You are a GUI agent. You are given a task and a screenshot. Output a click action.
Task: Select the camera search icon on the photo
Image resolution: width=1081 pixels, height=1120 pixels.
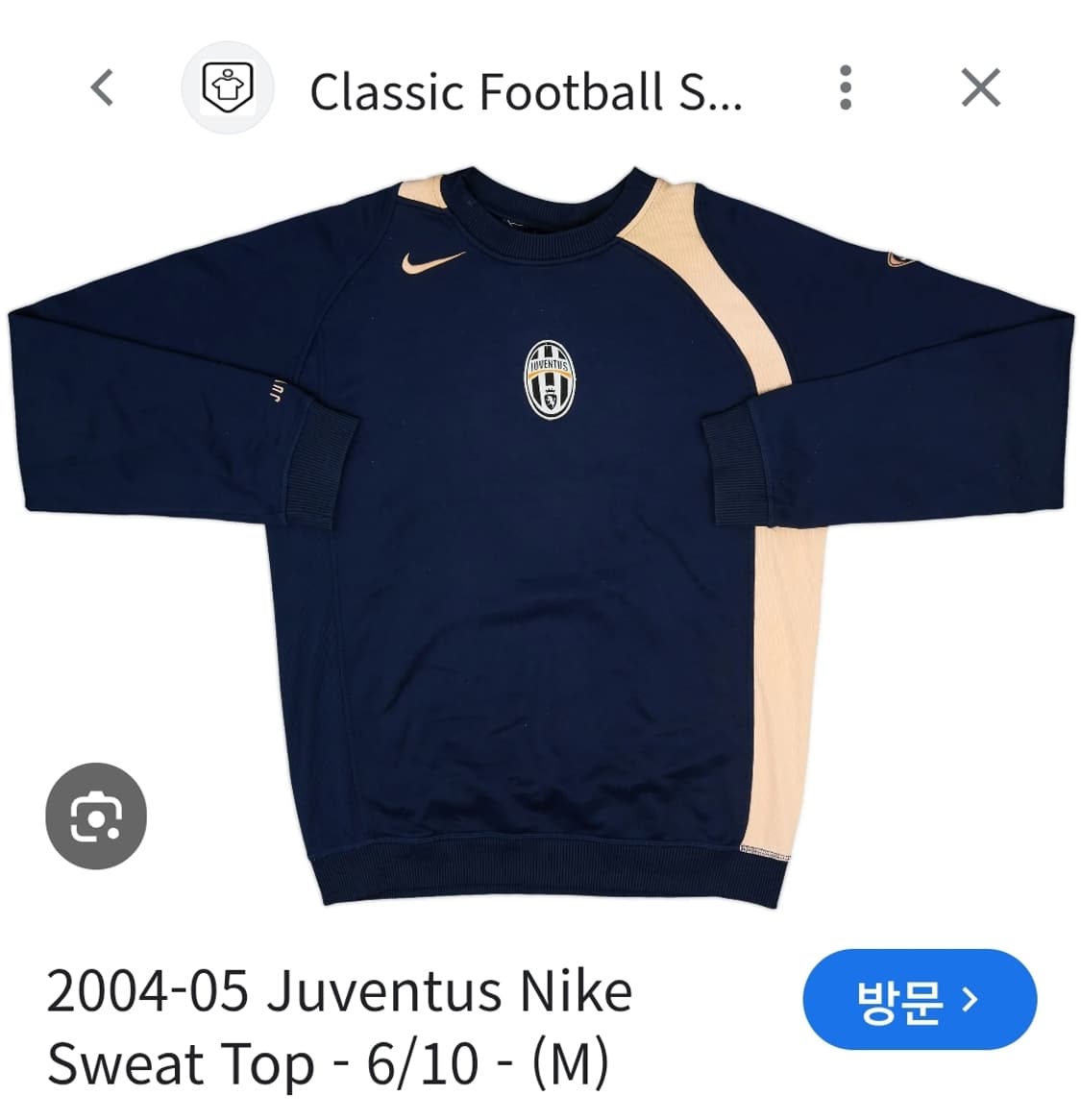point(95,816)
